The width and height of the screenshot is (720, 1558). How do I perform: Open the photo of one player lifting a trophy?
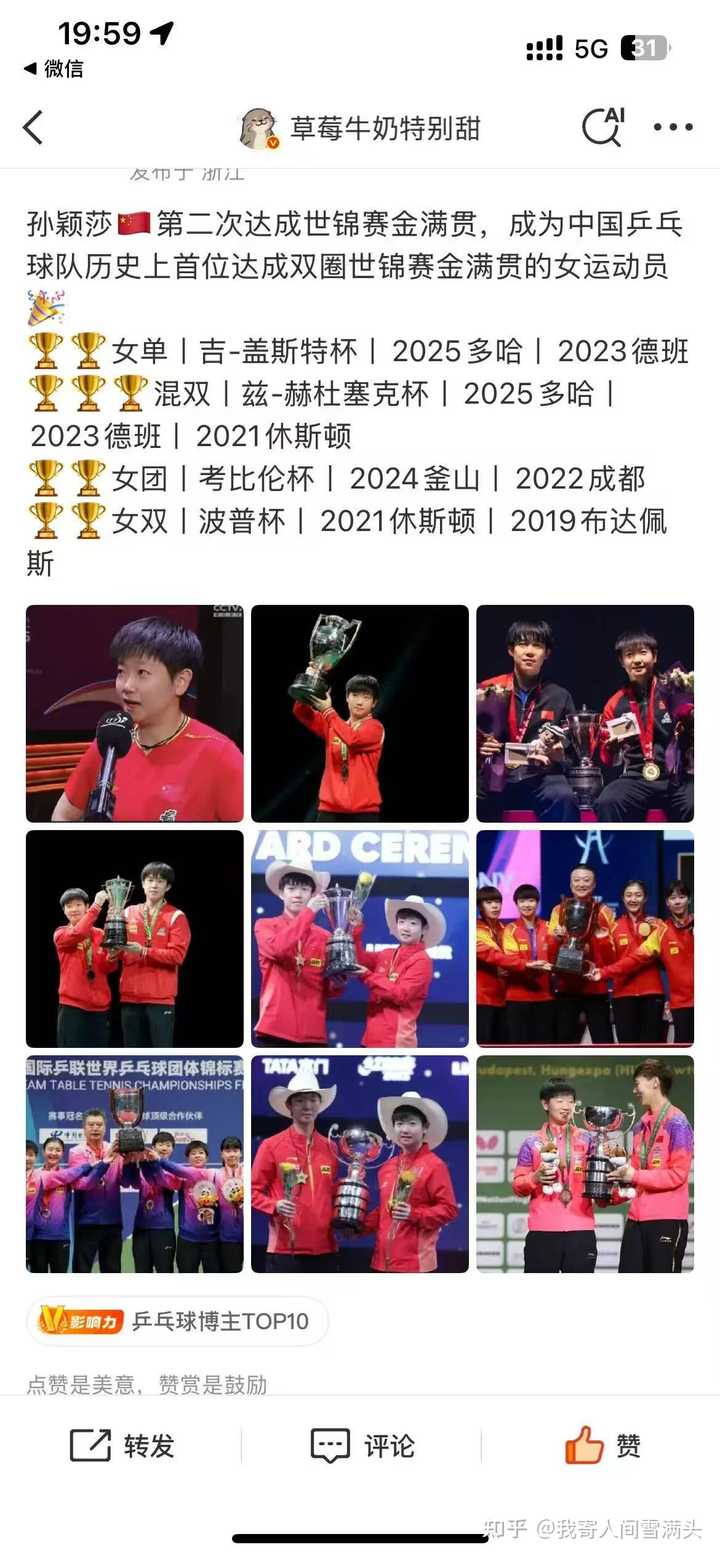[x=360, y=713]
